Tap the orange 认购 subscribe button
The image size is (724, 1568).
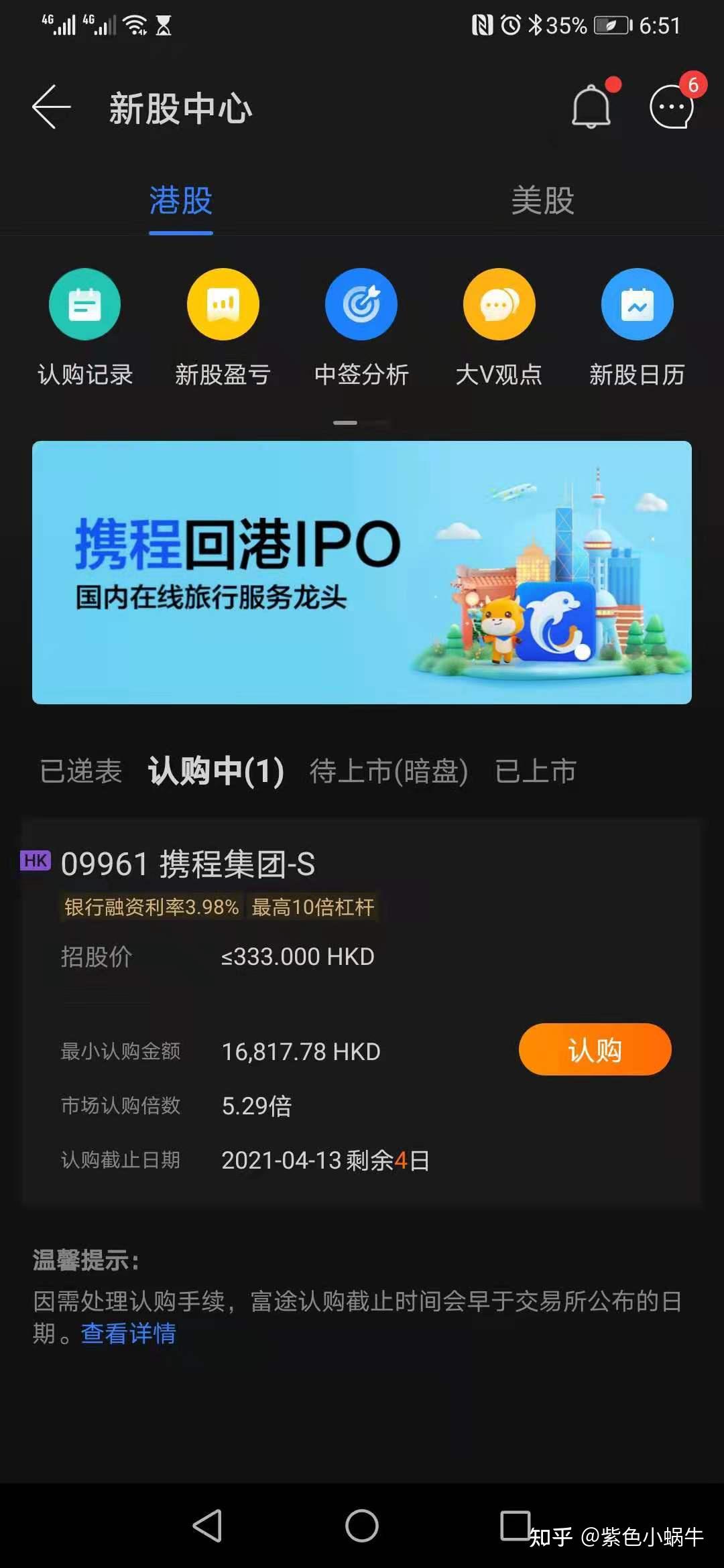click(594, 1050)
